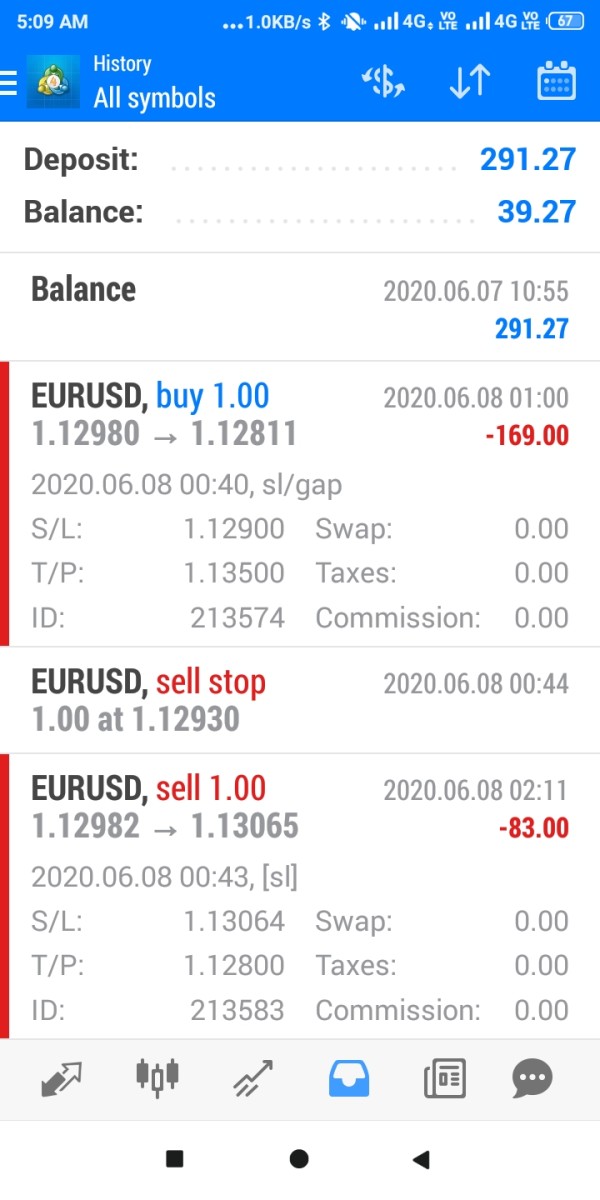Open the EURUSD buy 1.00 trade
This screenshot has height=1200, width=600.
tap(300, 505)
